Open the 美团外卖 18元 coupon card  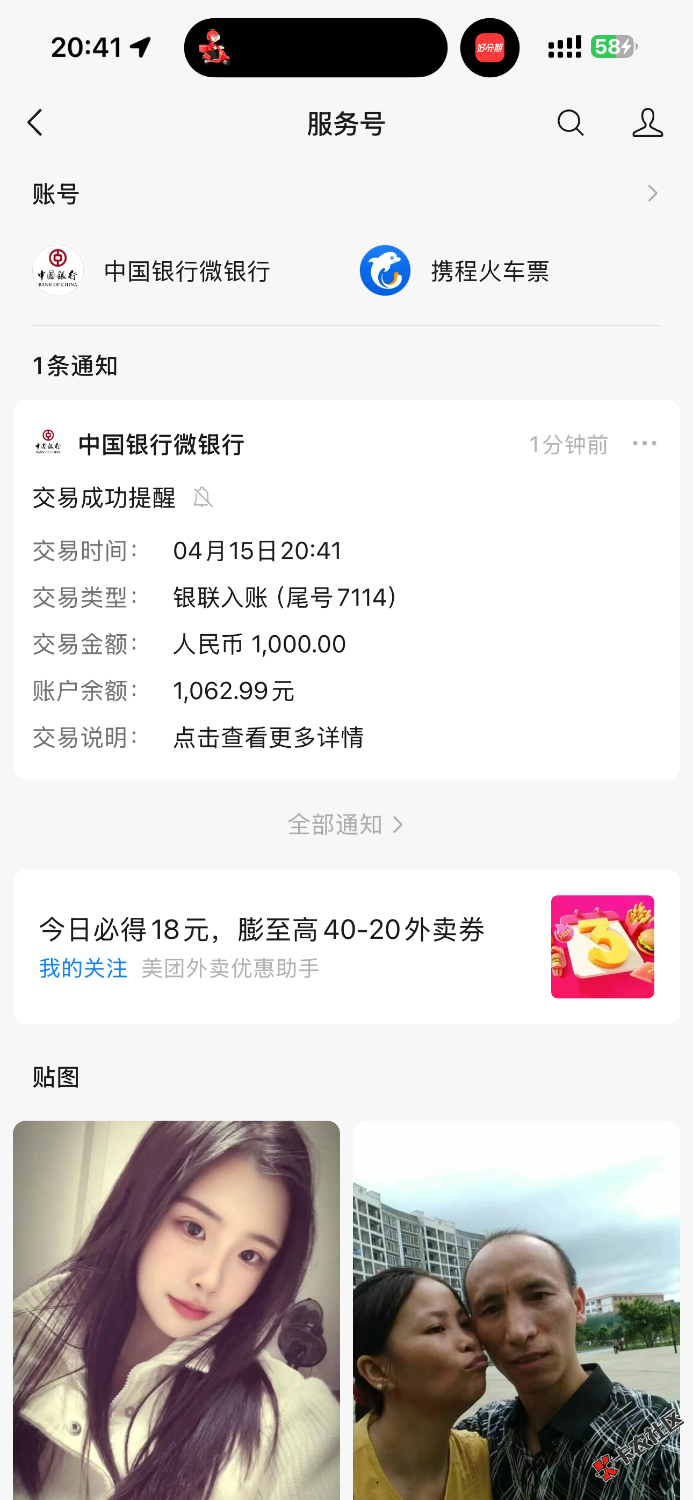[346, 946]
